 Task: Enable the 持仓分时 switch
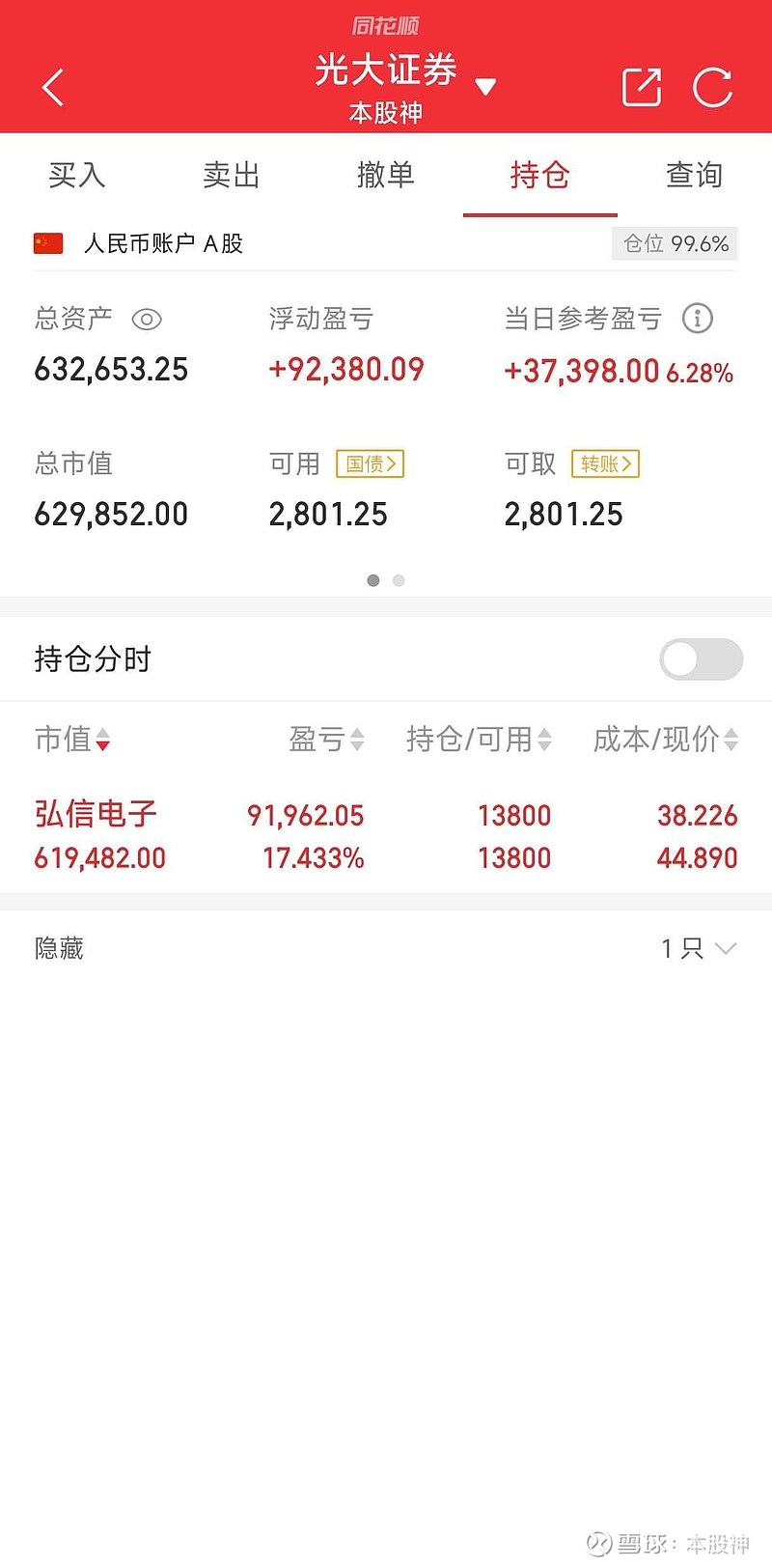tap(702, 659)
